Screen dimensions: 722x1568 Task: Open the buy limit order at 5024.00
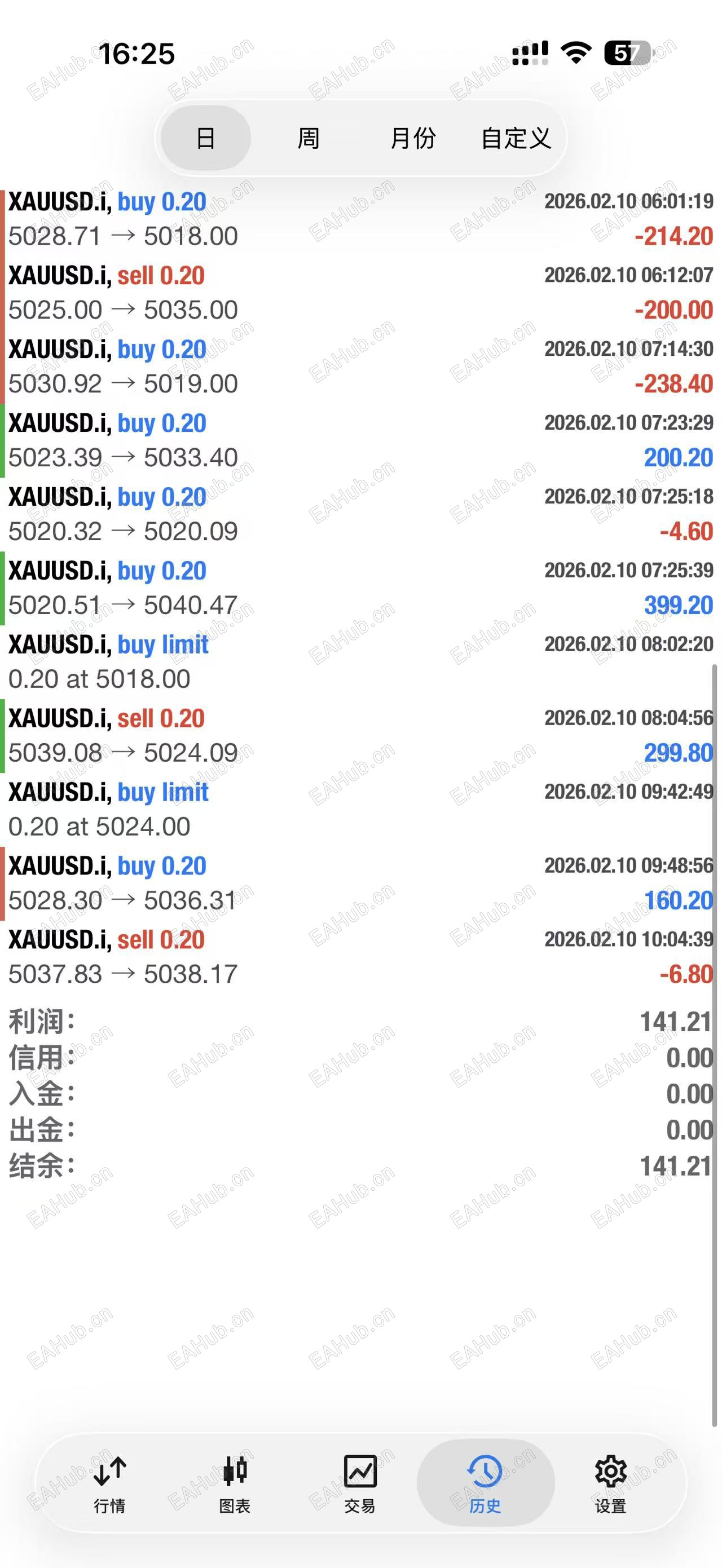point(244,810)
